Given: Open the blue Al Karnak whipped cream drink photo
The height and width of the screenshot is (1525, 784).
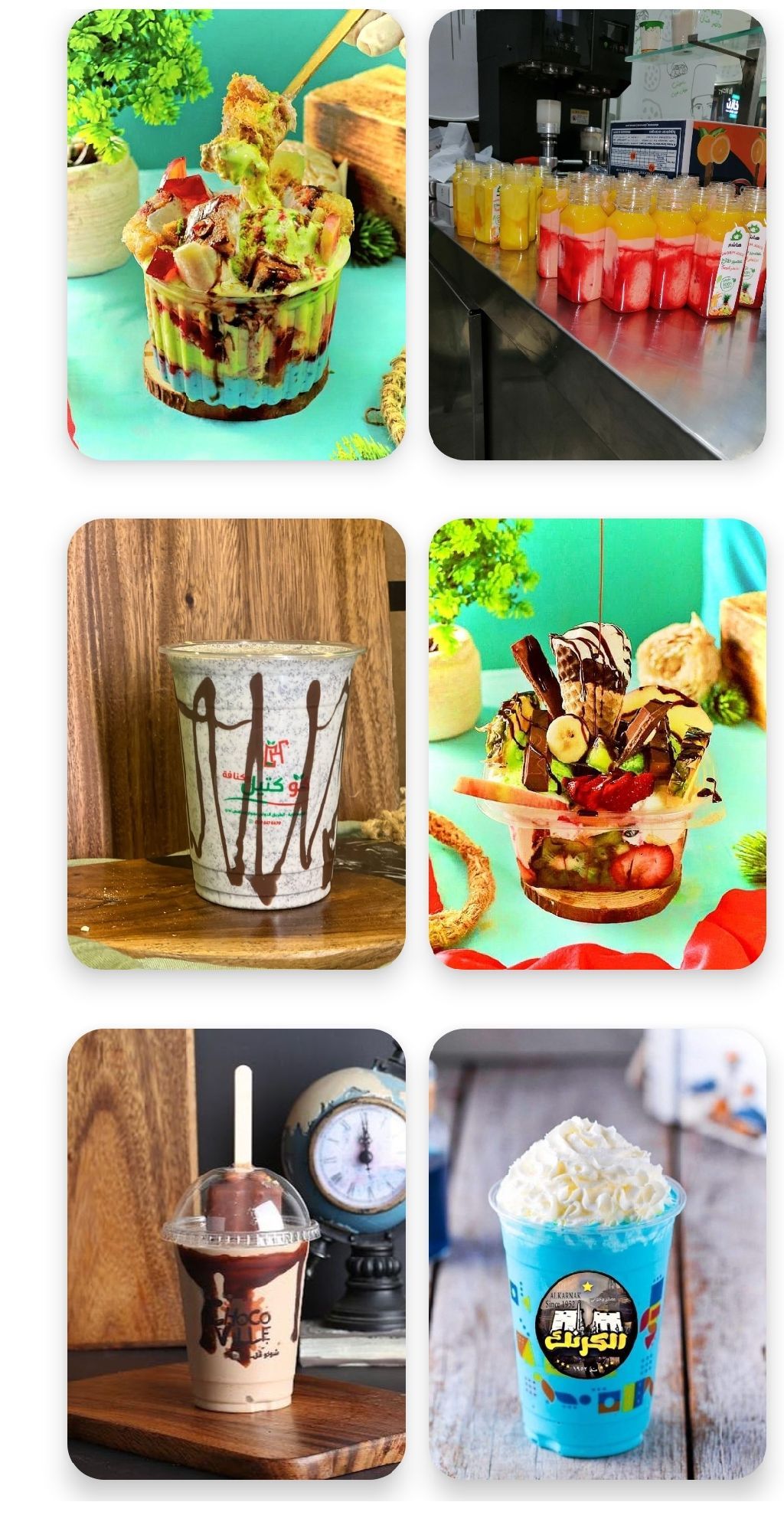Looking at the screenshot, I should [x=596, y=1253].
